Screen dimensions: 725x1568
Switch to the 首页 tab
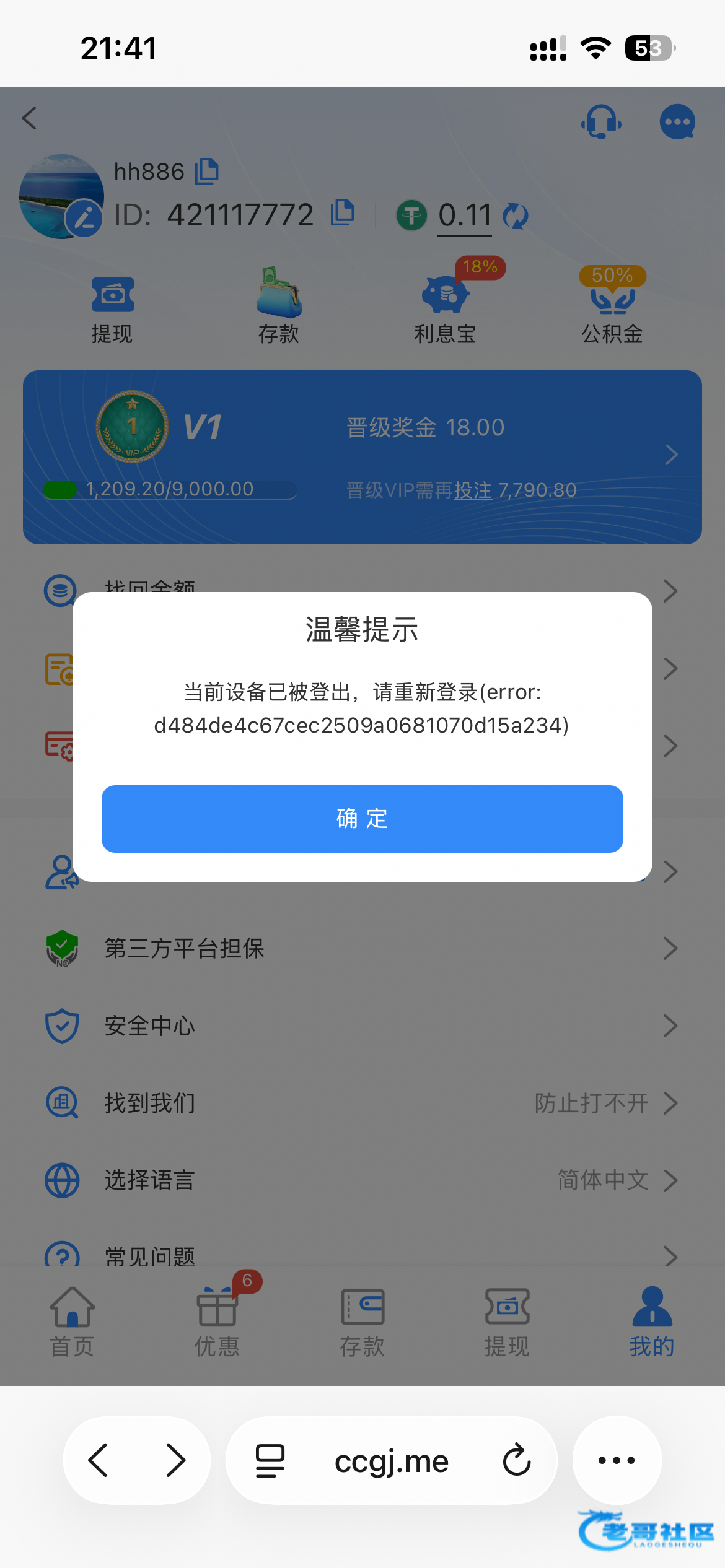tap(72, 1320)
